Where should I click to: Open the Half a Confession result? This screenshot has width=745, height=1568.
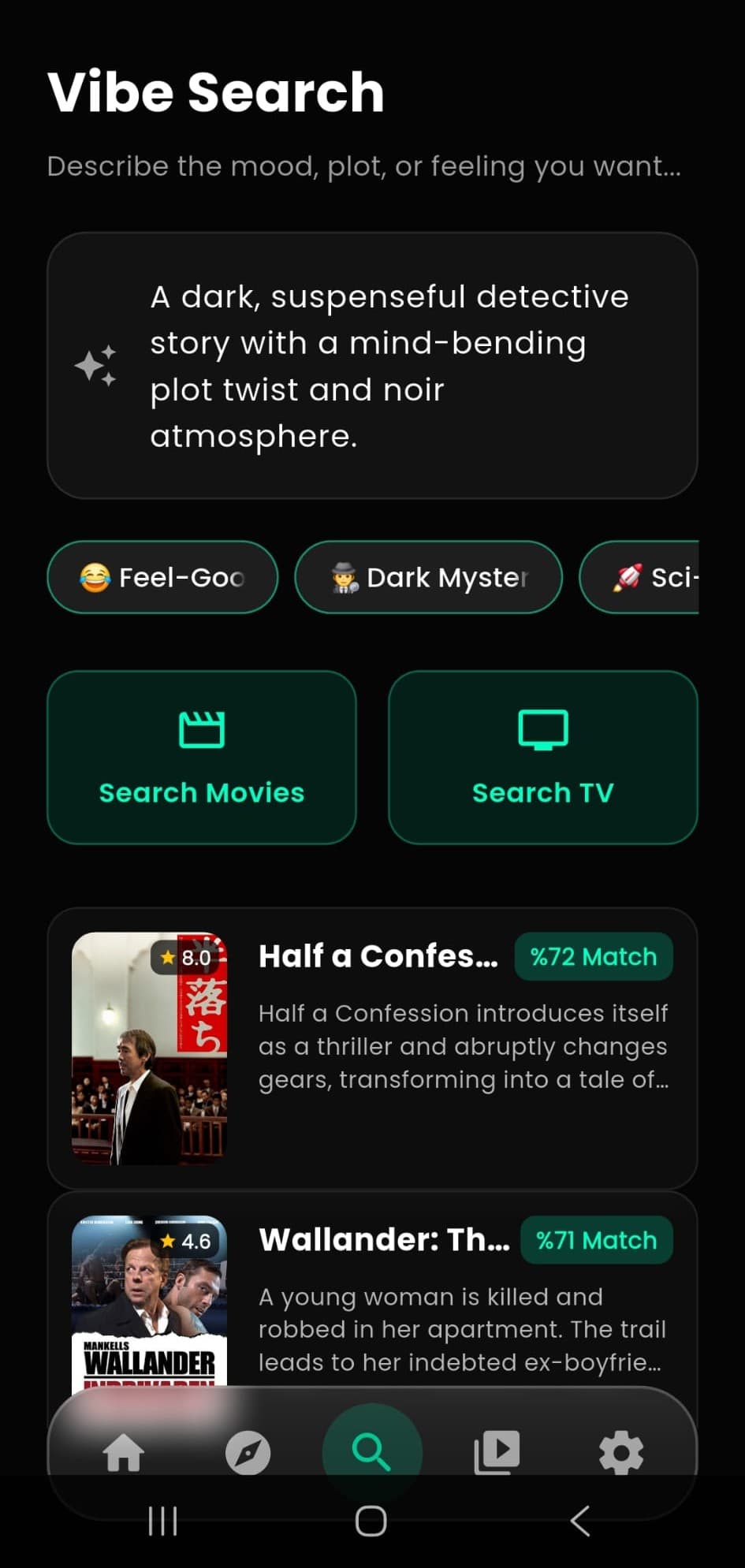pyautogui.click(x=372, y=1048)
